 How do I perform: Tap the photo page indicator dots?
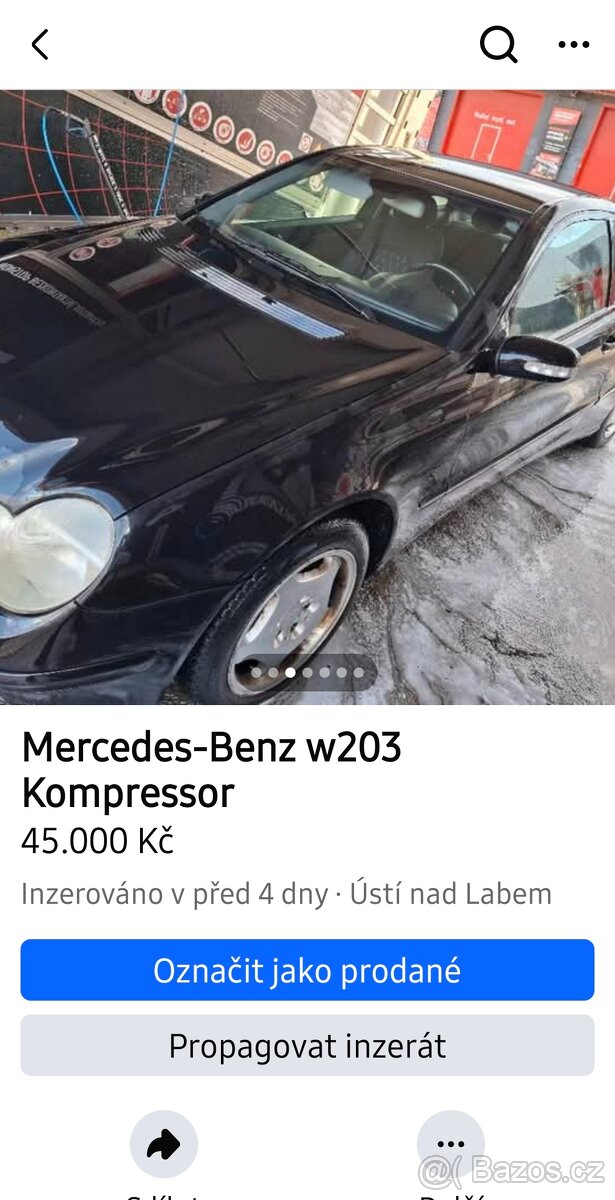click(x=307, y=673)
